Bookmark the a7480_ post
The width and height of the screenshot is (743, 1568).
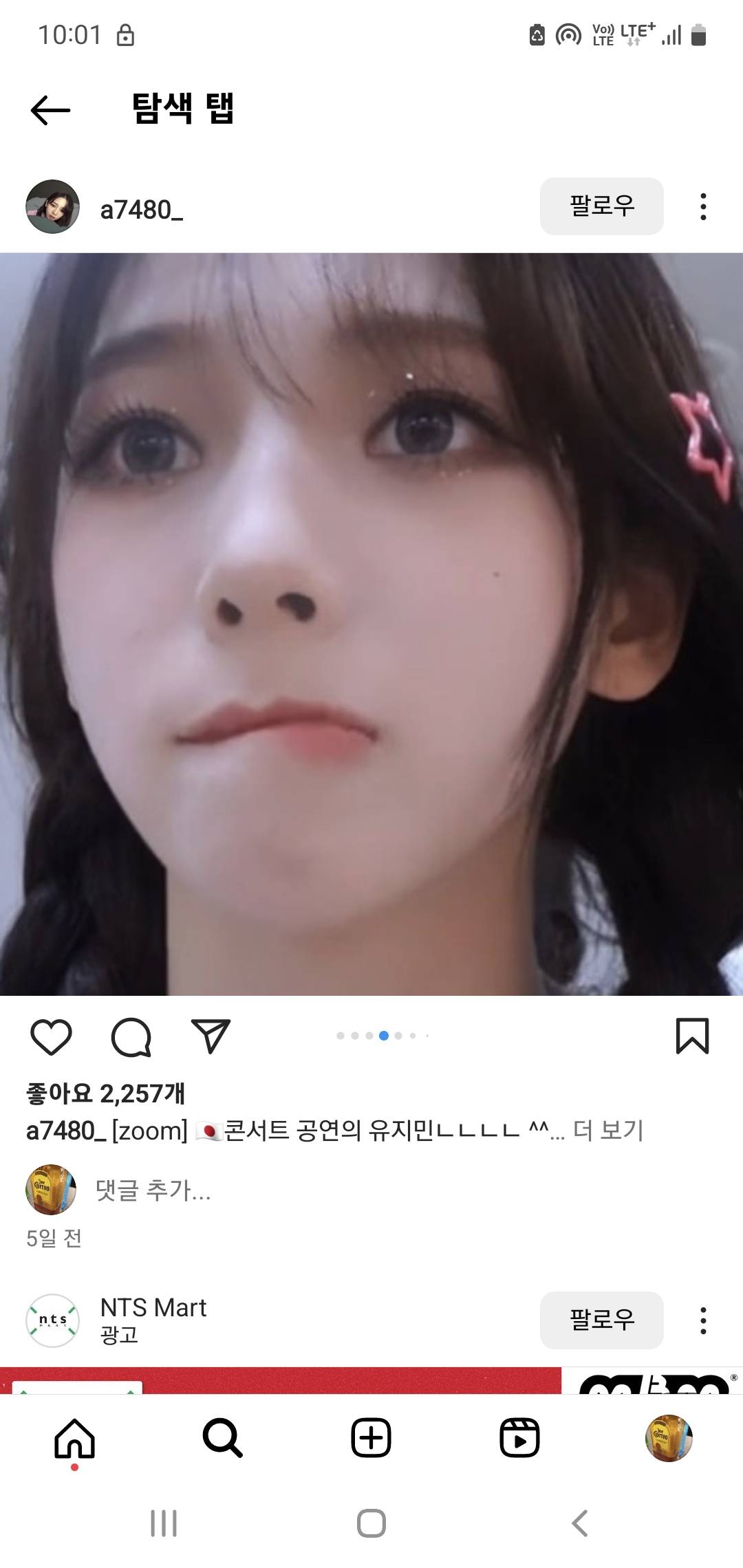[x=692, y=1036]
